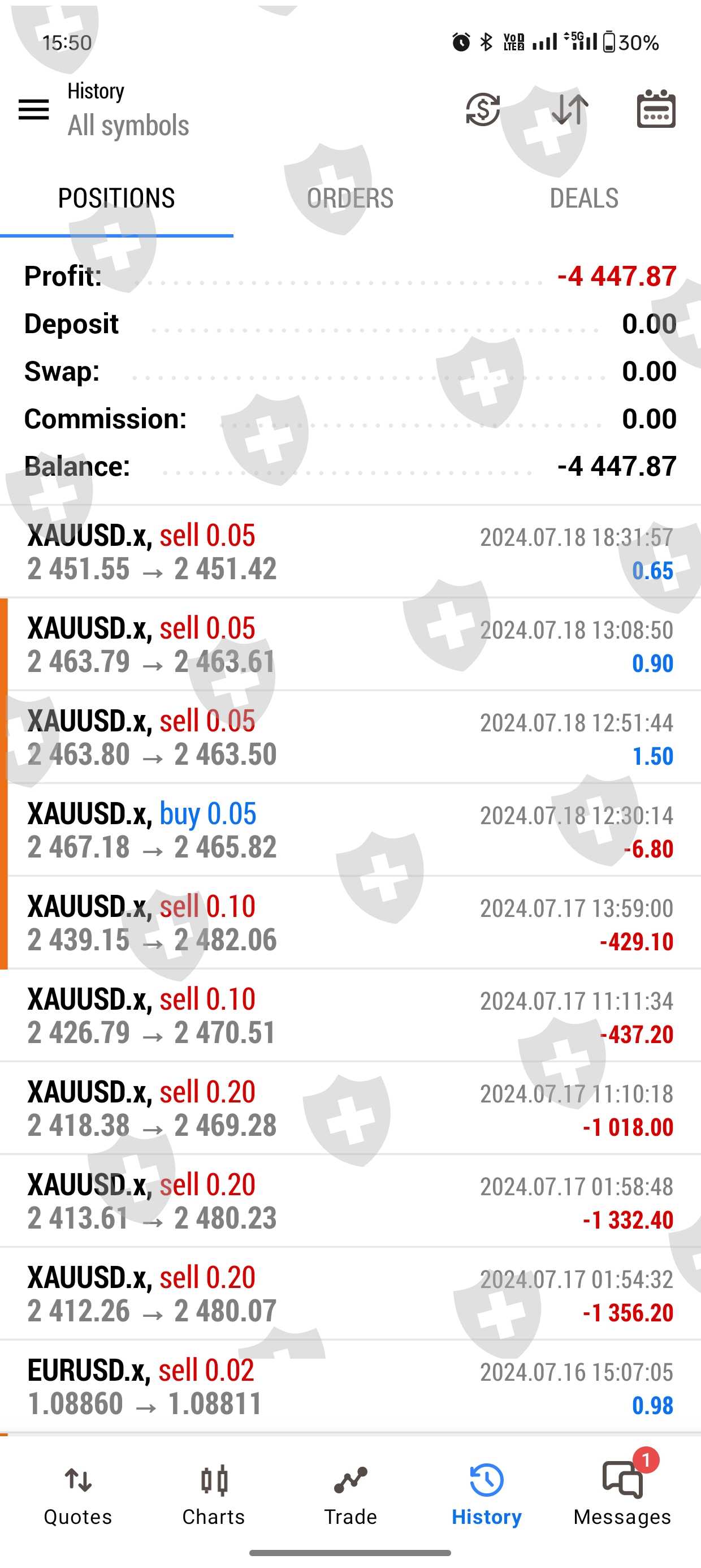The height and width of the screenshot is (1568, 701).
Task: Show details for the 12:51:44 sell position
Action: [350, 737]
